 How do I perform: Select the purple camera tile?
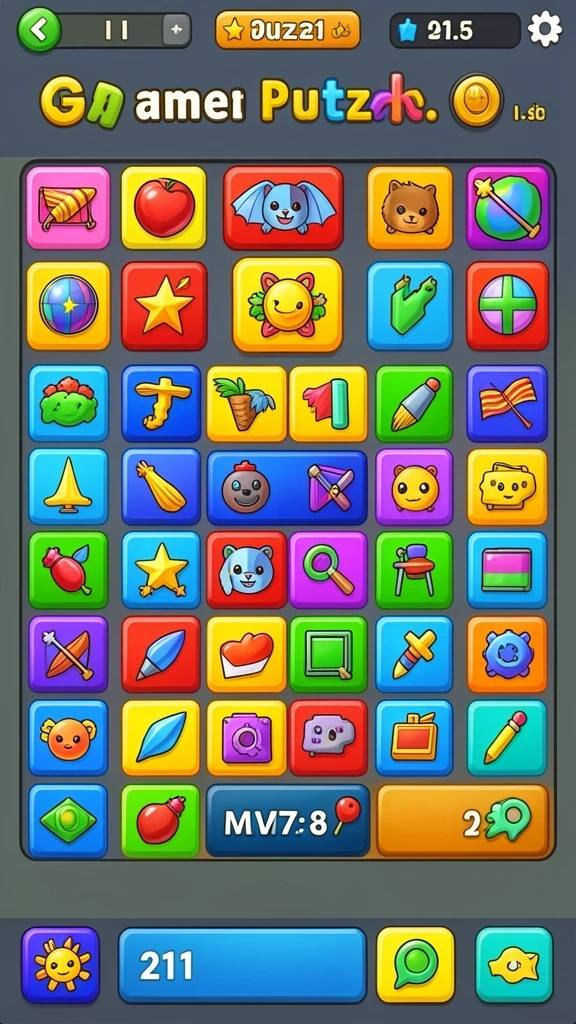pos(246,738)
